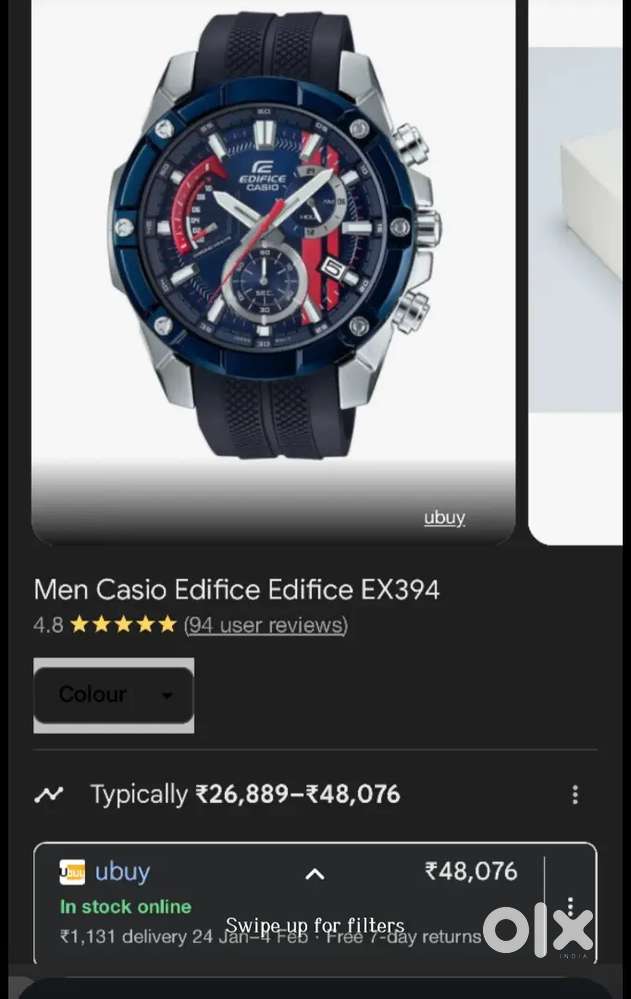View the next product image tile
The image size is (631, 999).
click(x=580, y=270)
